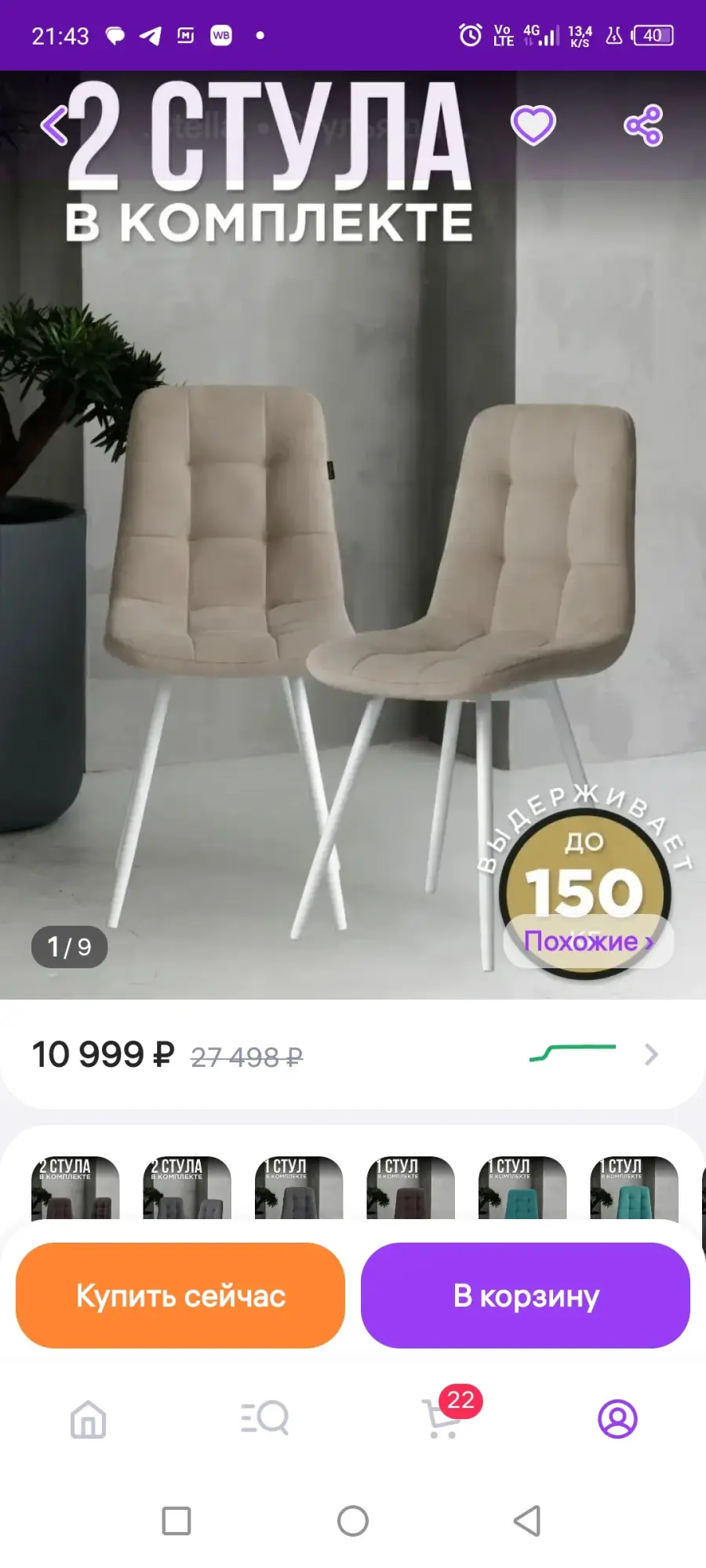Image resolution: width=706 pixels, height=1568 pixels.
Task: Share this product listing
Action: click(643, 125)
